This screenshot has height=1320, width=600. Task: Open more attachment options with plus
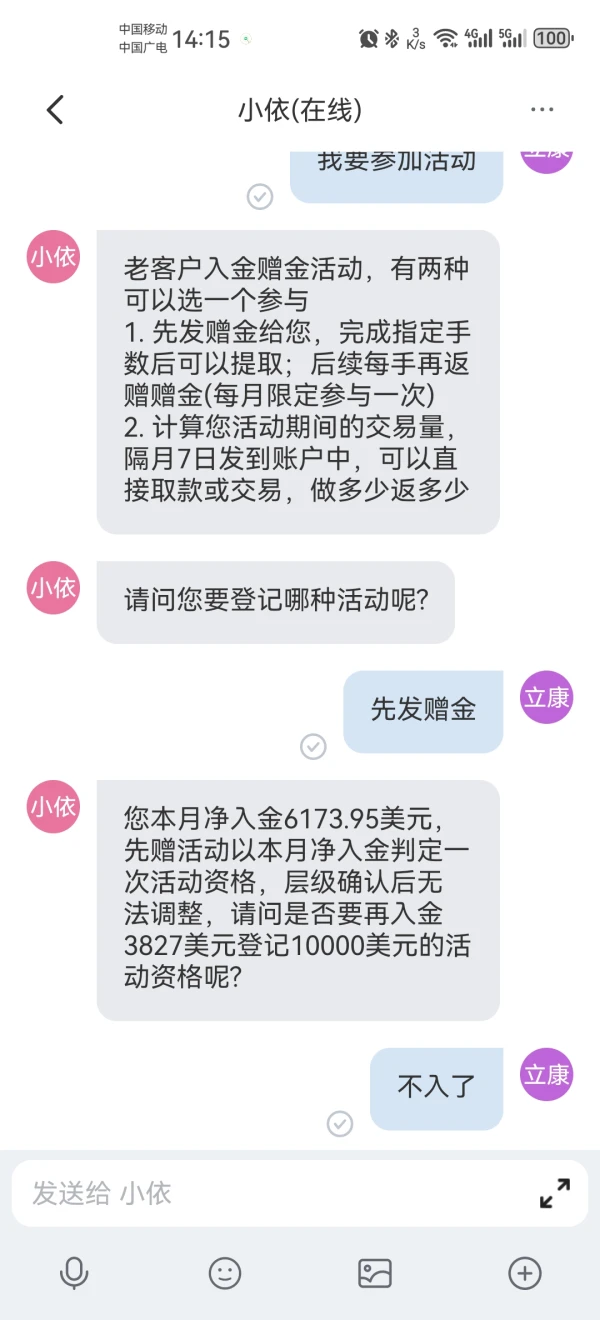[525, 1273]
